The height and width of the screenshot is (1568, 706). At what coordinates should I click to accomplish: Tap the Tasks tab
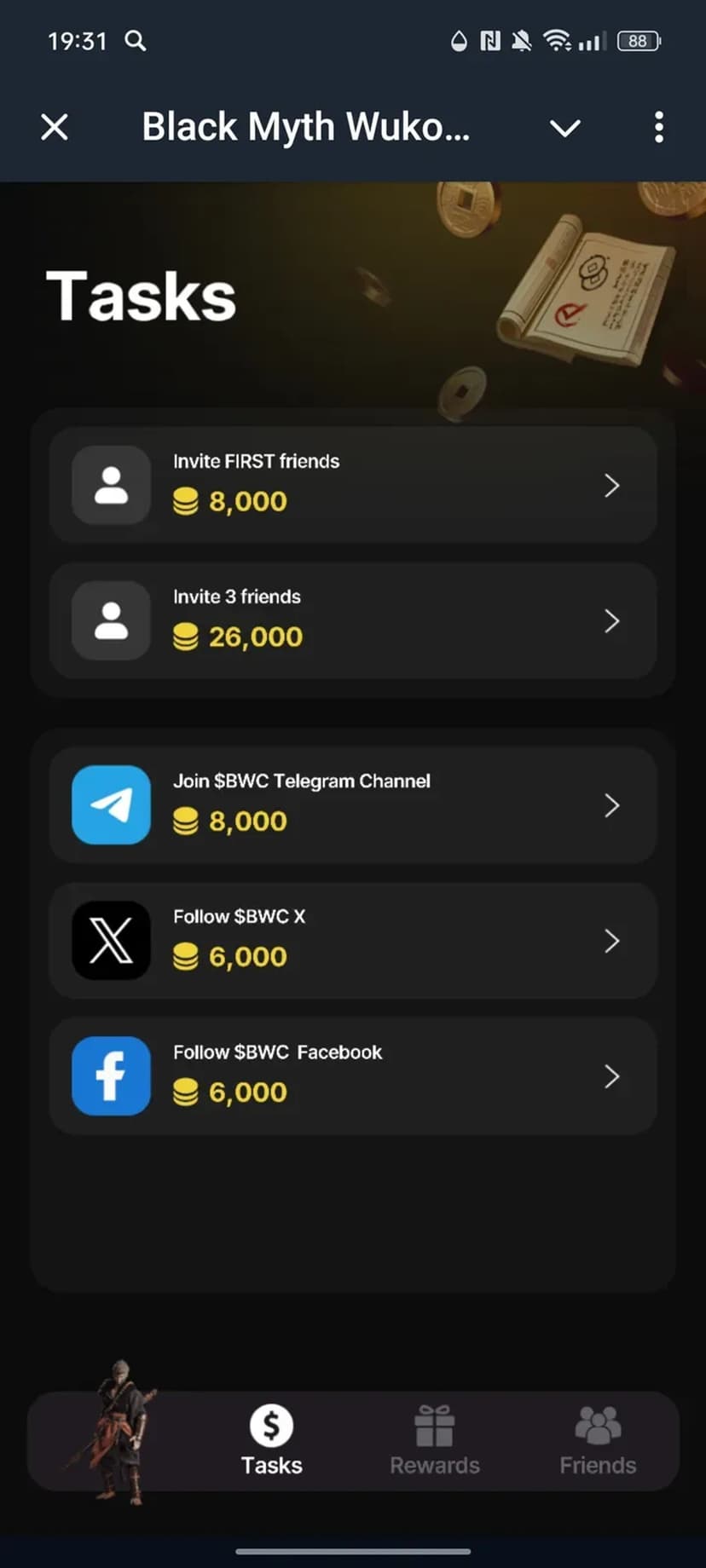point(271,1442)
